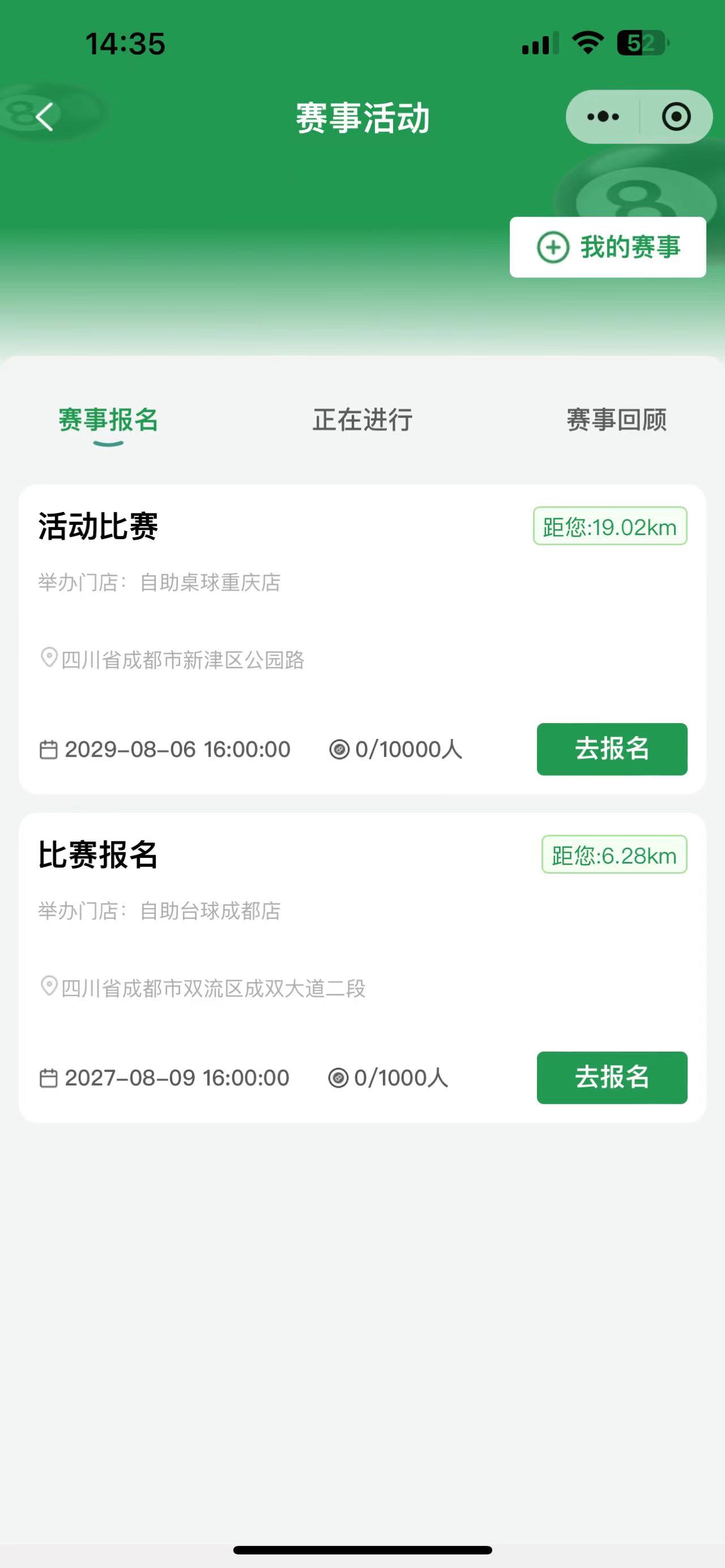
Task: Open the 活动比赛 event card
Action: coord(362,639)
